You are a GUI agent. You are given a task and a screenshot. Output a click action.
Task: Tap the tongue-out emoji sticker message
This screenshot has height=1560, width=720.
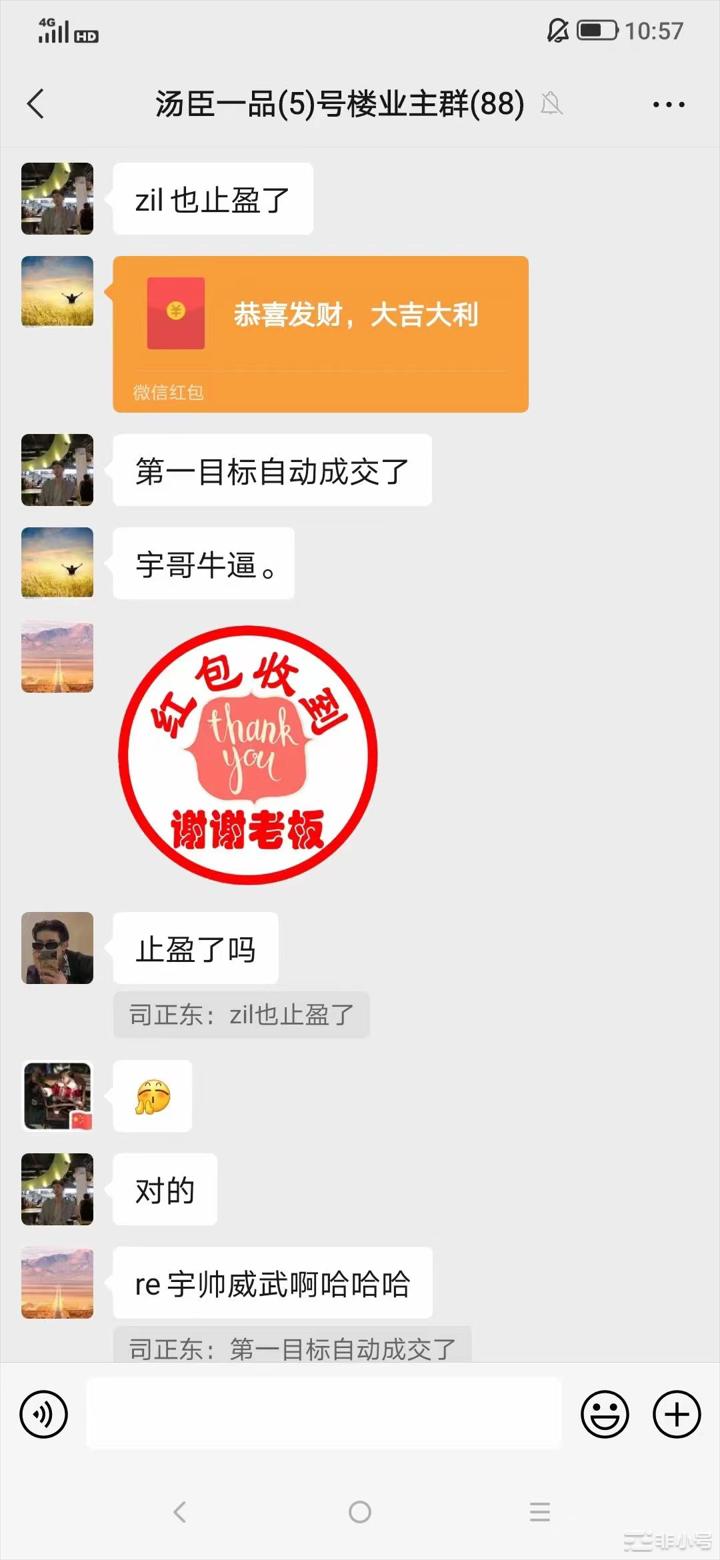(152, 1096)
